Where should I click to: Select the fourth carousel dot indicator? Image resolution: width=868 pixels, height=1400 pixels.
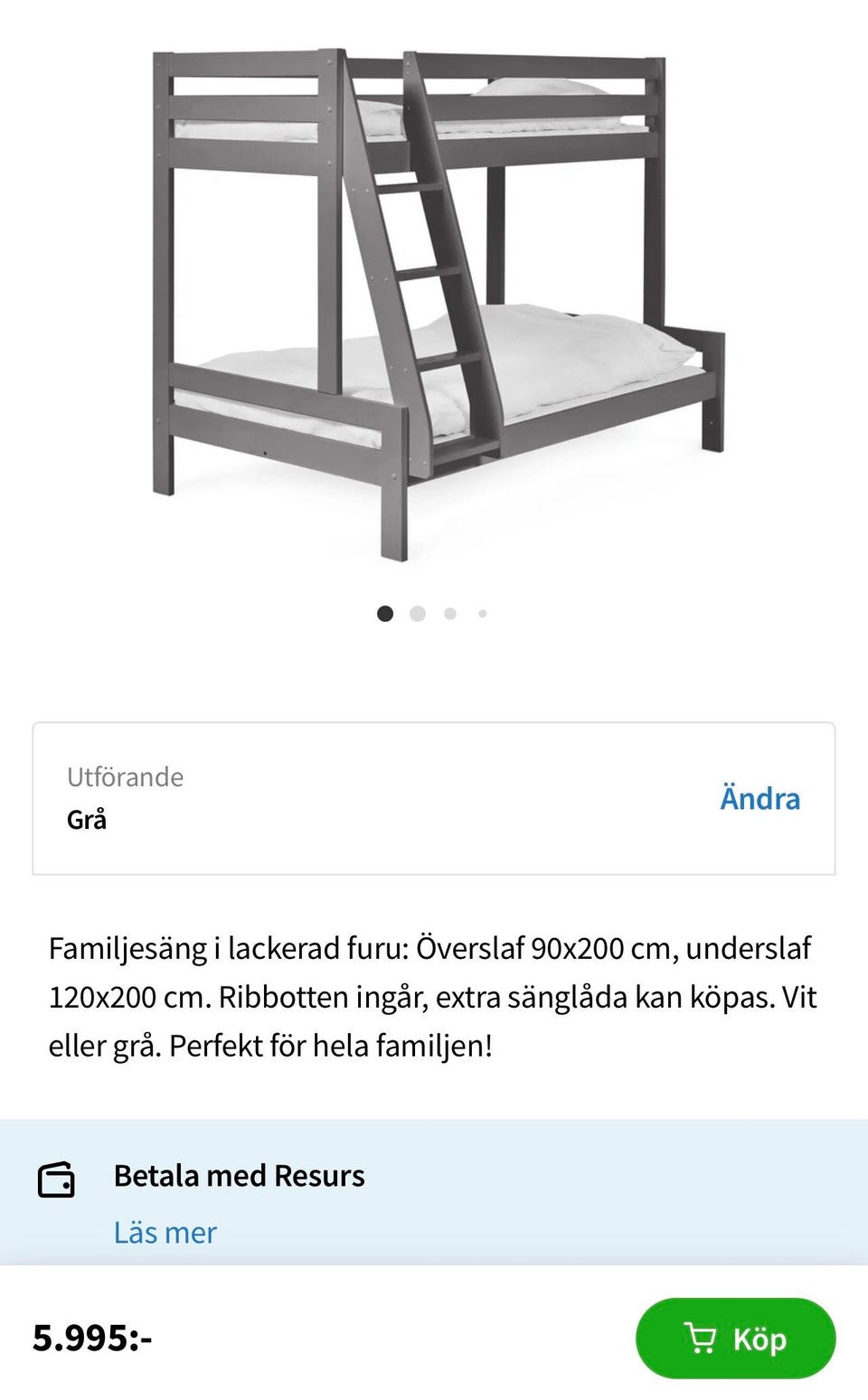coord(483,613)
